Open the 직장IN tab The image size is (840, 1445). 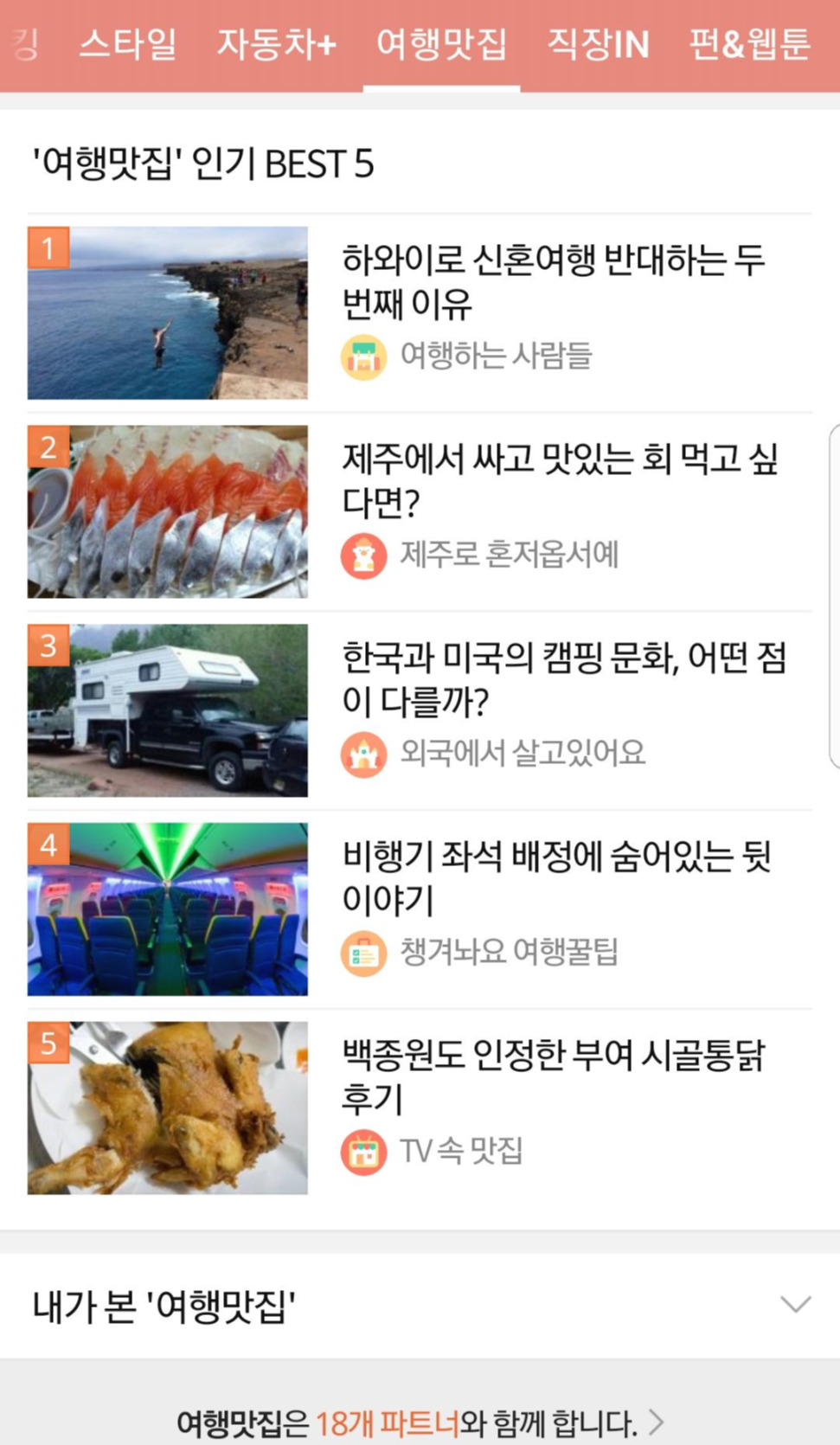pyautogui.click(x=599, y=45)
